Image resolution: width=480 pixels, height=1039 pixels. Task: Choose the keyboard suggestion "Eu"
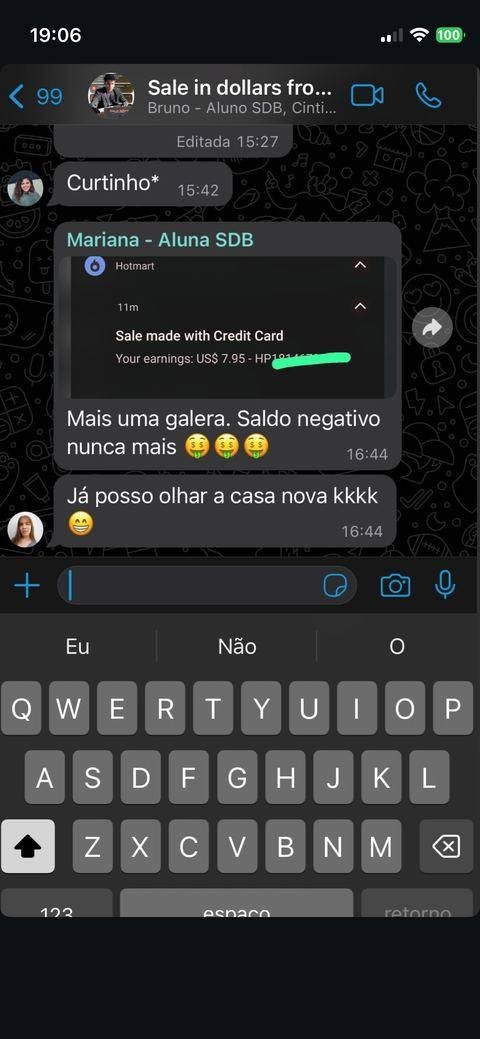pyautogui.click(x=78, y=647)
